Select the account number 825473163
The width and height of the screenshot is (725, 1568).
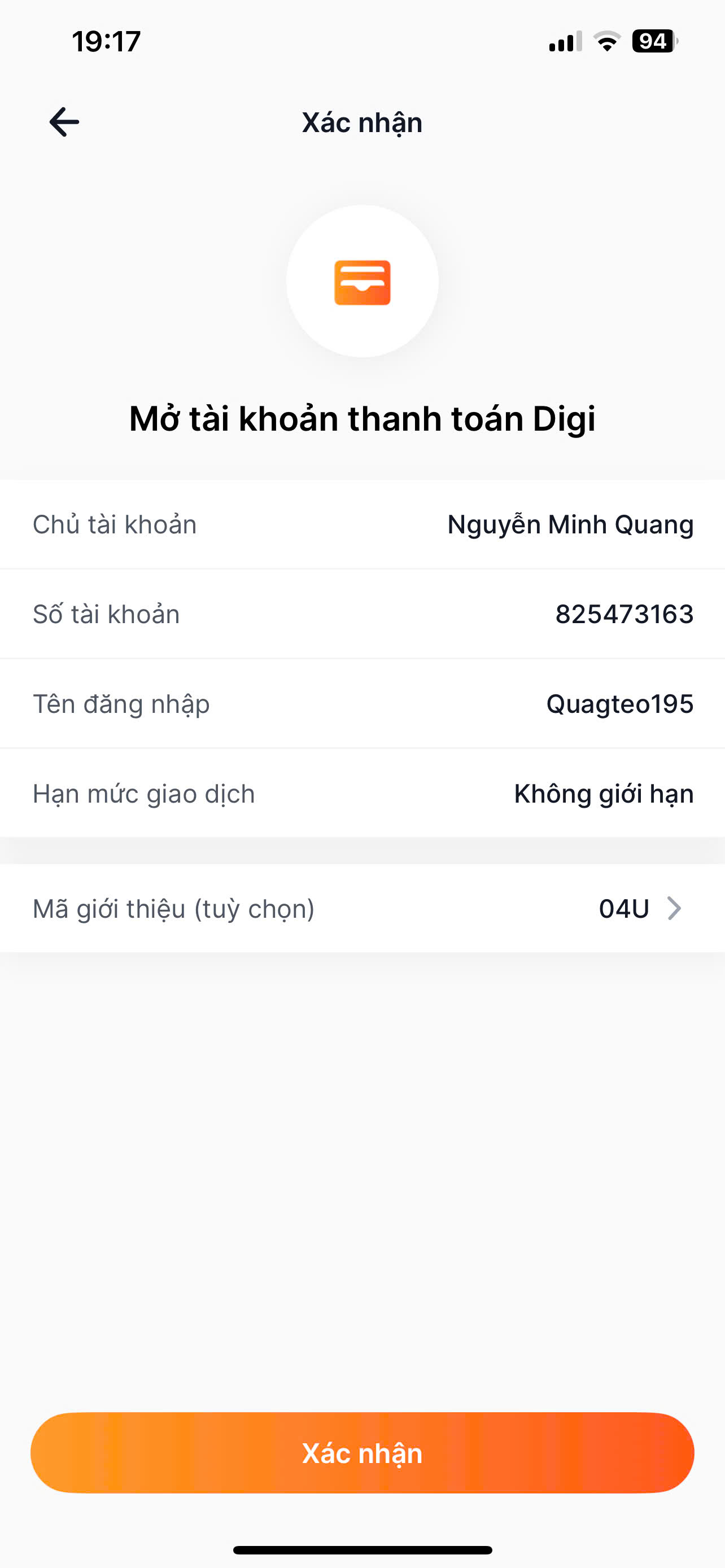point(623,614)
